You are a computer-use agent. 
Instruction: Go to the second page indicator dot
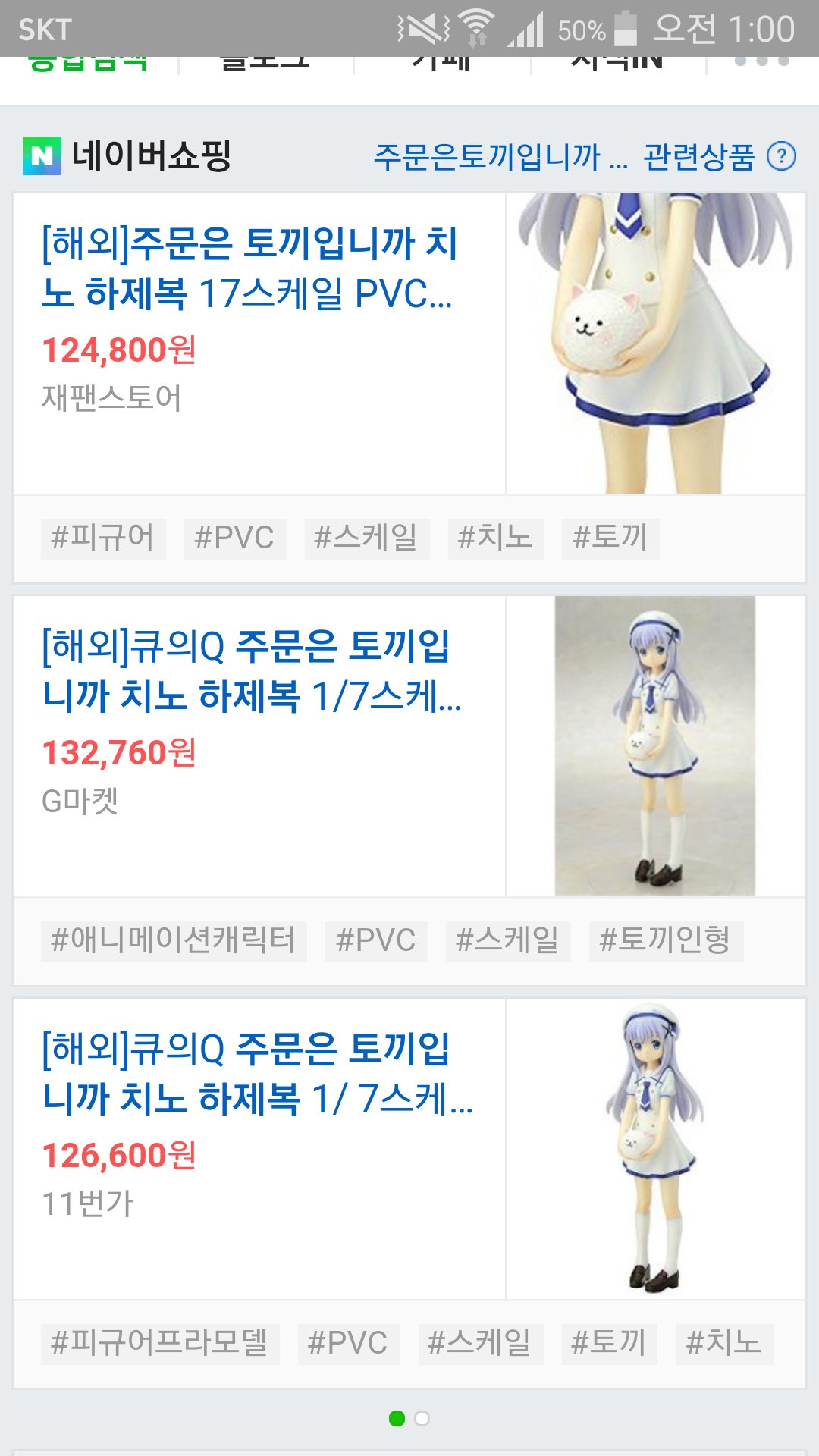coord(422,1418)
